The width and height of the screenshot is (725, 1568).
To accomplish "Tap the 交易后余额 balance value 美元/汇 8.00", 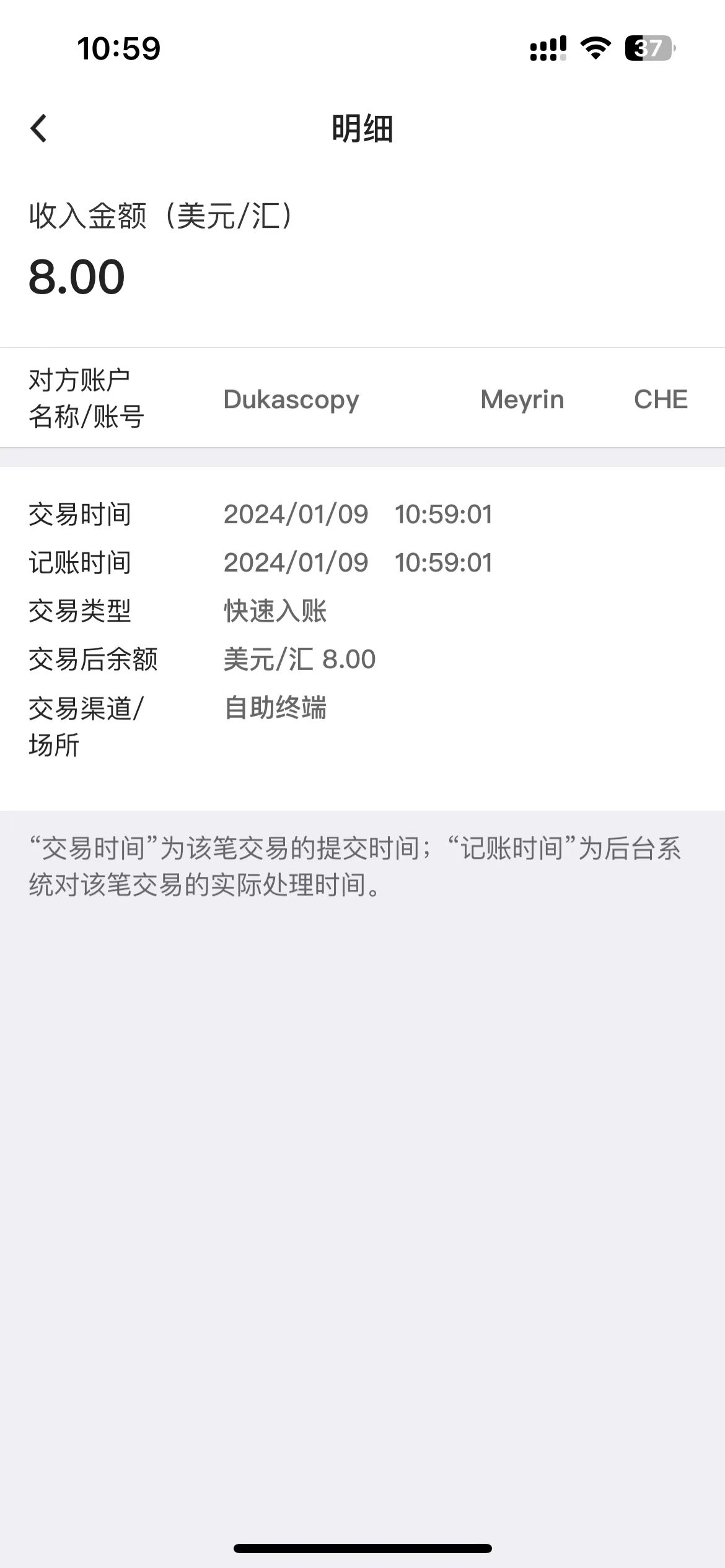I will pyautogui.click(x=299, y=659).
